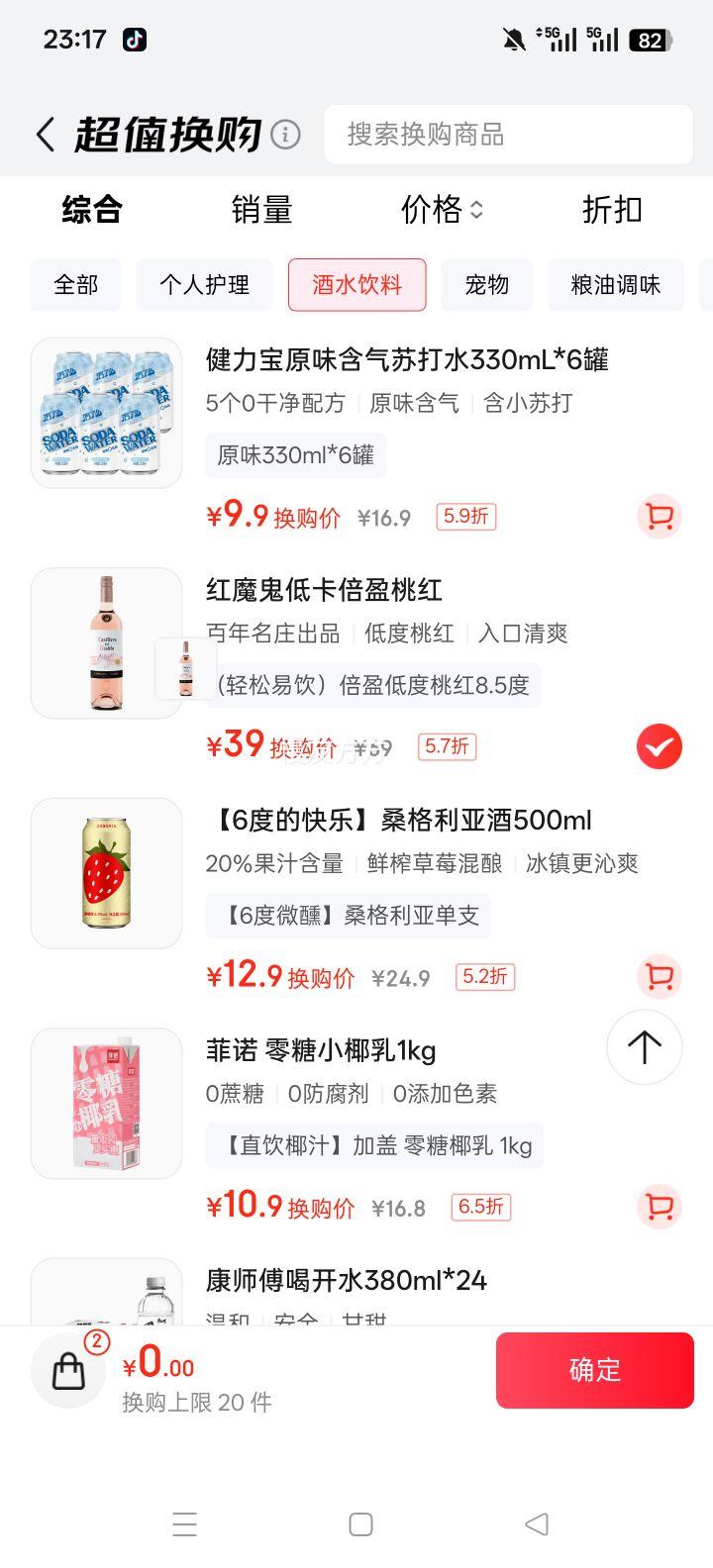
Task: Open the info tooltip next to 超值换购
Action: point(284,133)
